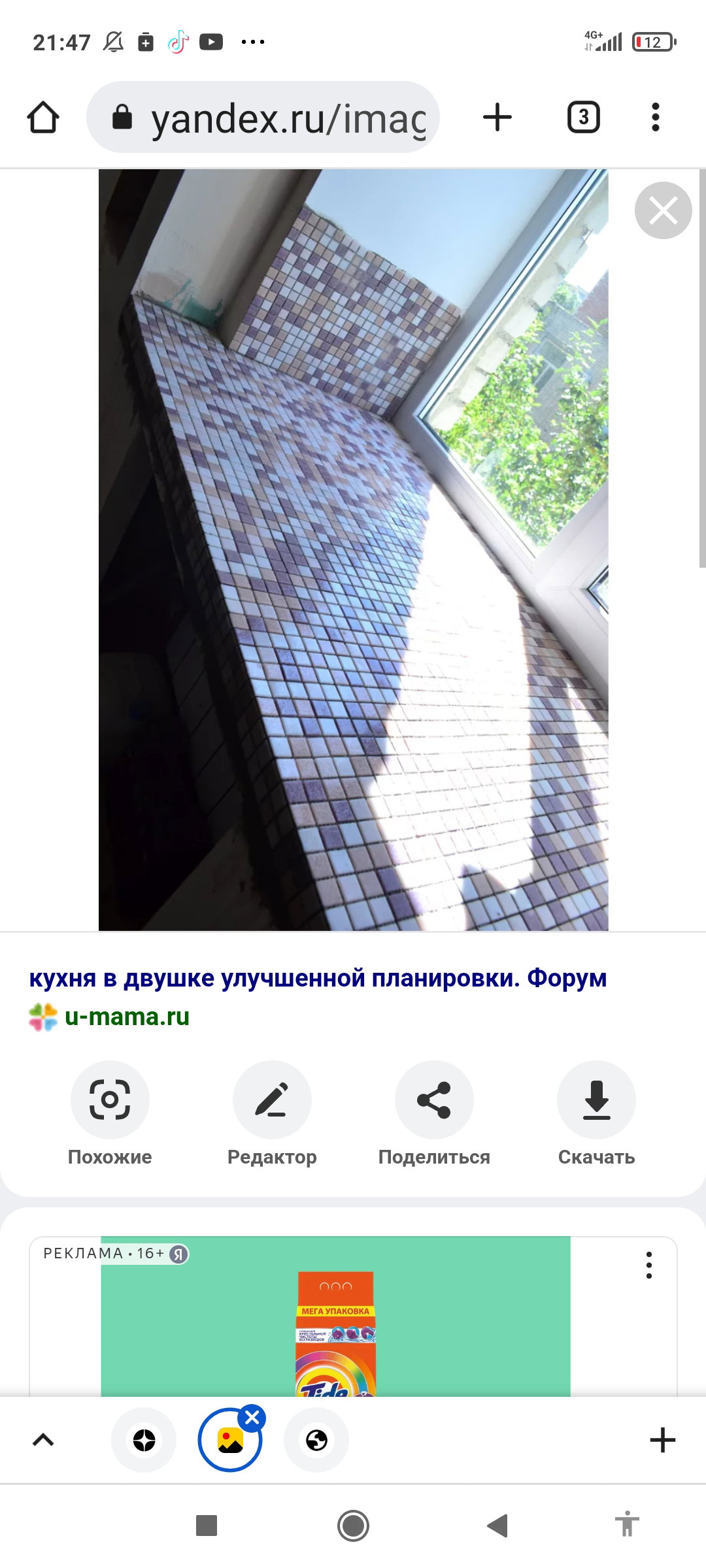Expand the bottom tab strip with the up arrow
706x1568 pixels.
pyautogui.click(x=43, y=1440)
